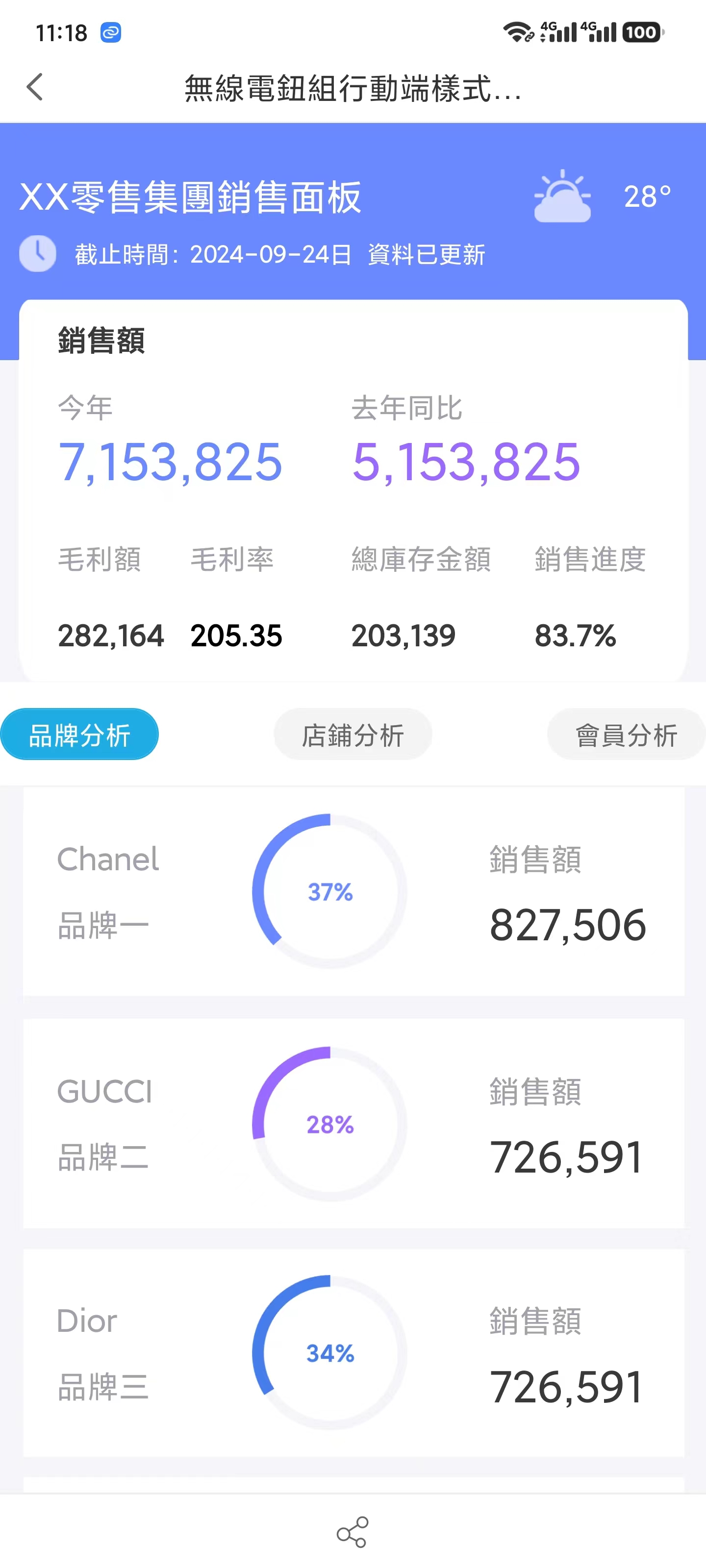This screenshot has width=706, height=1568.
Task: Open the Chanel brand details card
Action: (x=353, y=893)
